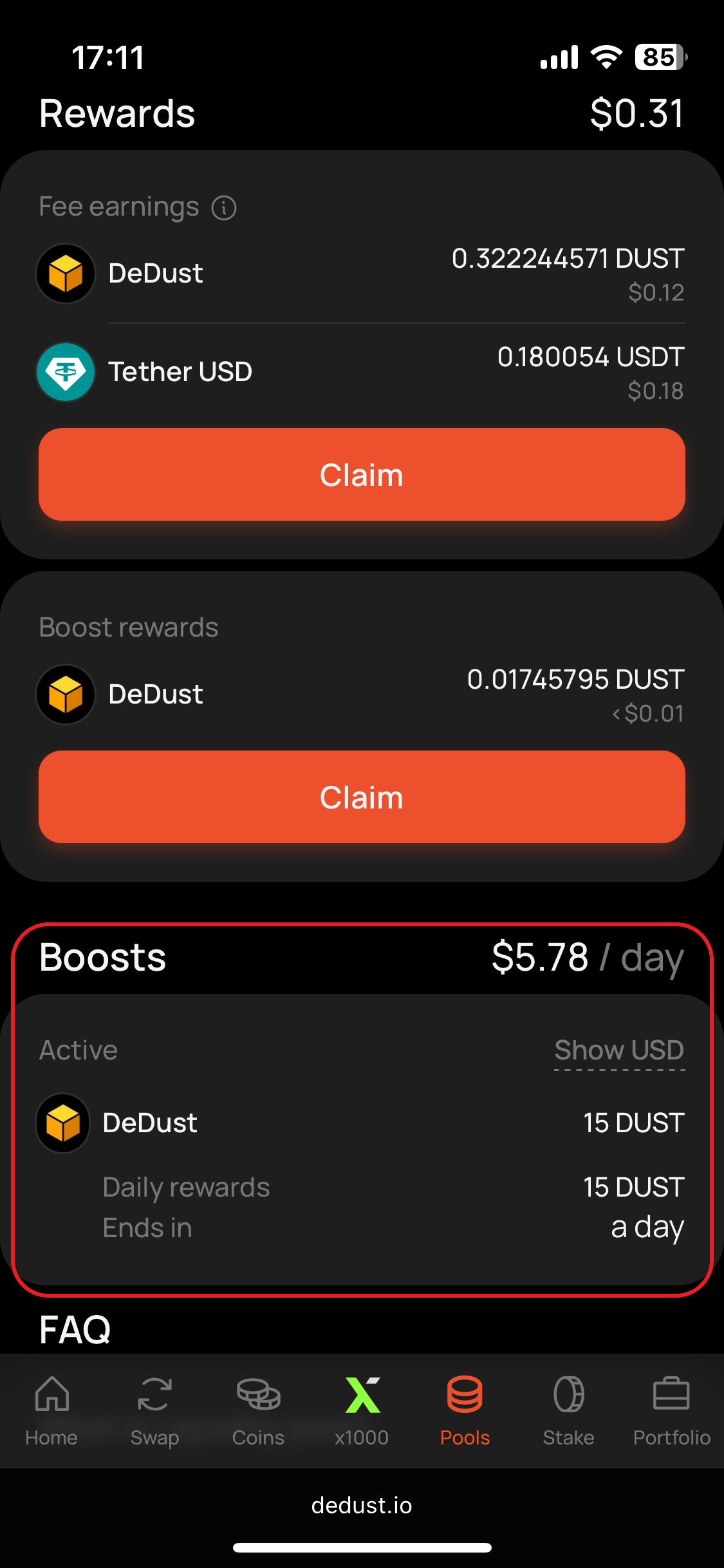
Task: Open the Coins tab
Action: (x=258, y=1410)
